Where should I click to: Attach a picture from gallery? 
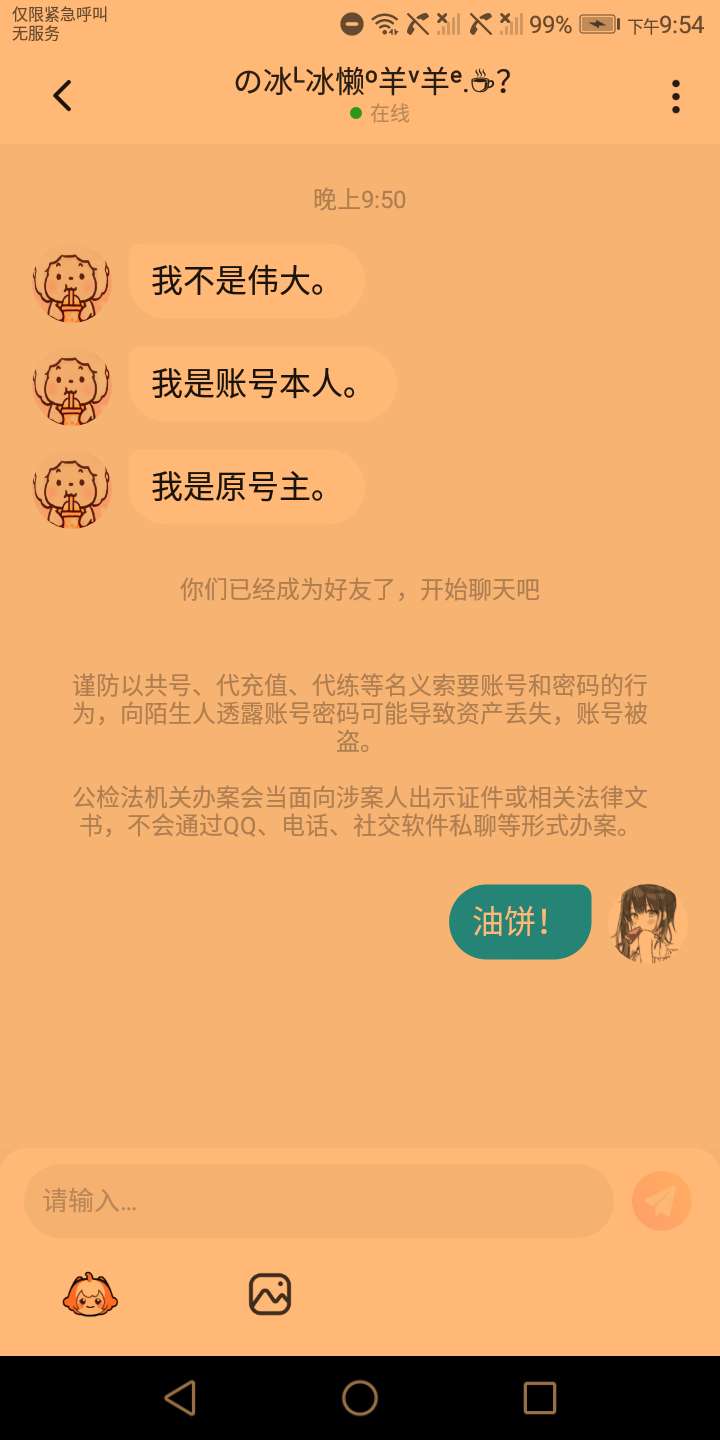click(x=269, y=1294)
